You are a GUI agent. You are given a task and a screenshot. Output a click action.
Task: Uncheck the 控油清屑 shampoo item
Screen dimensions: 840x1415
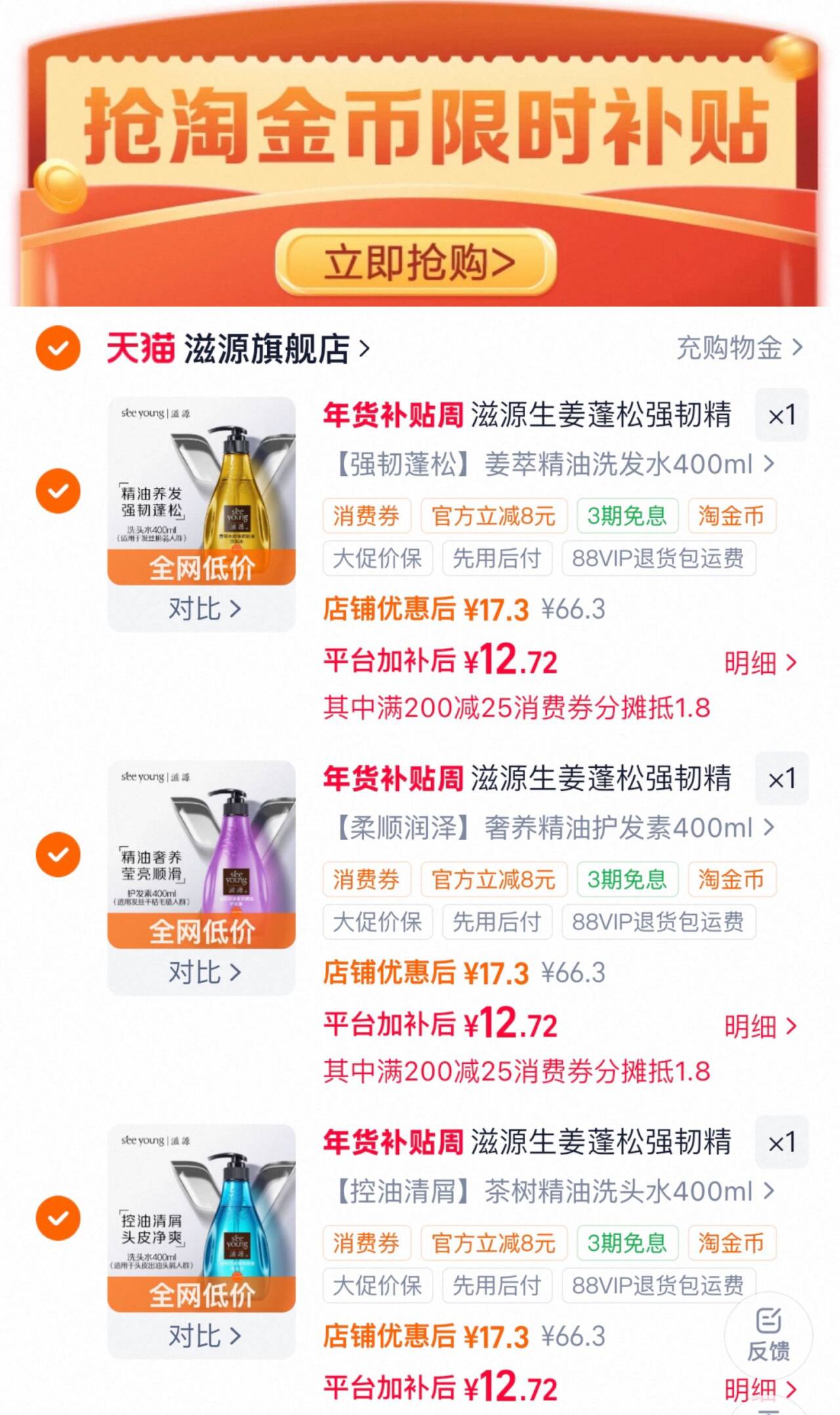tap(58, 1218)
